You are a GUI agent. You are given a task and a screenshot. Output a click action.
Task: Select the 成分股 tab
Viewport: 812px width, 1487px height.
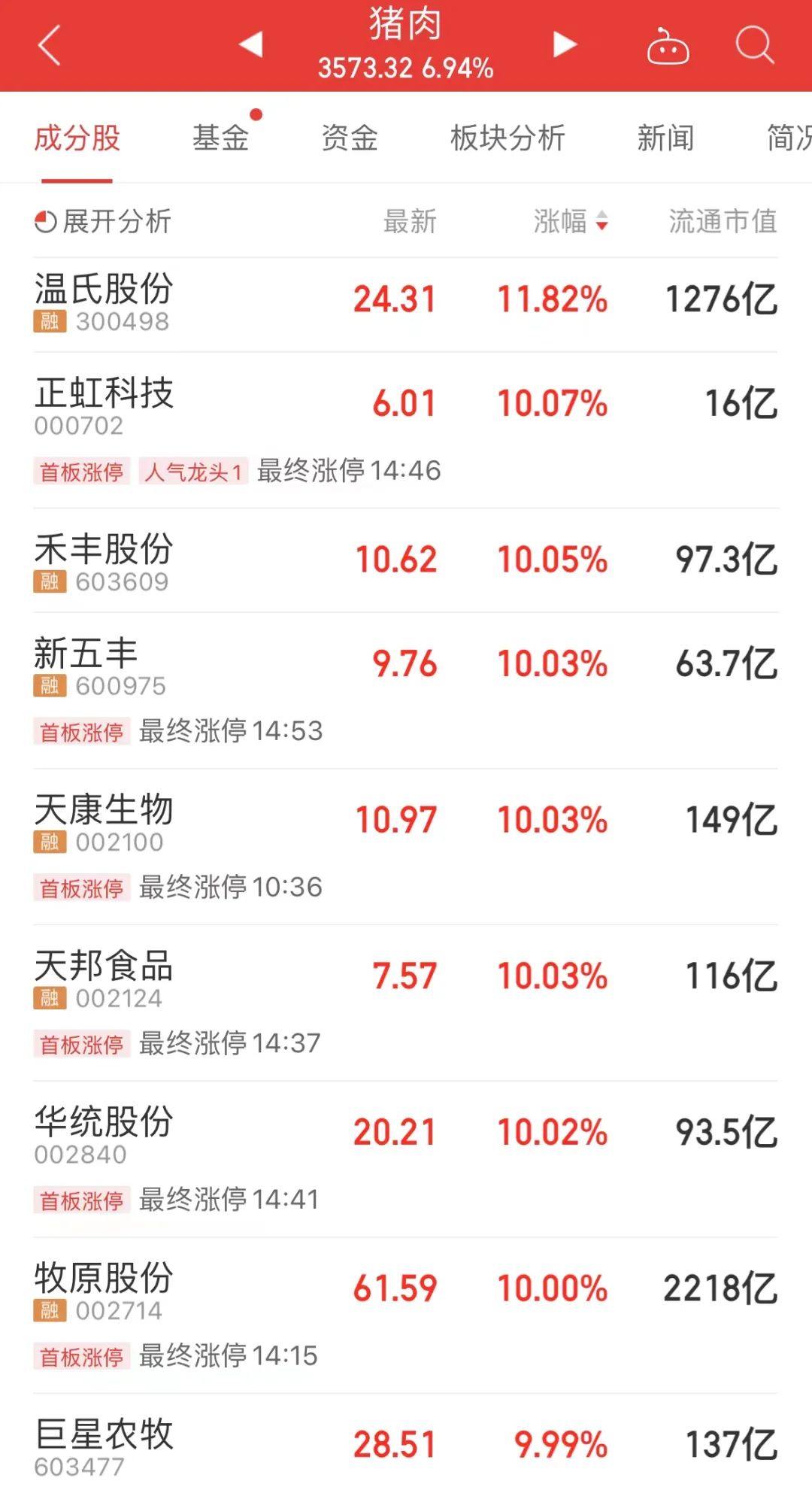77,138
